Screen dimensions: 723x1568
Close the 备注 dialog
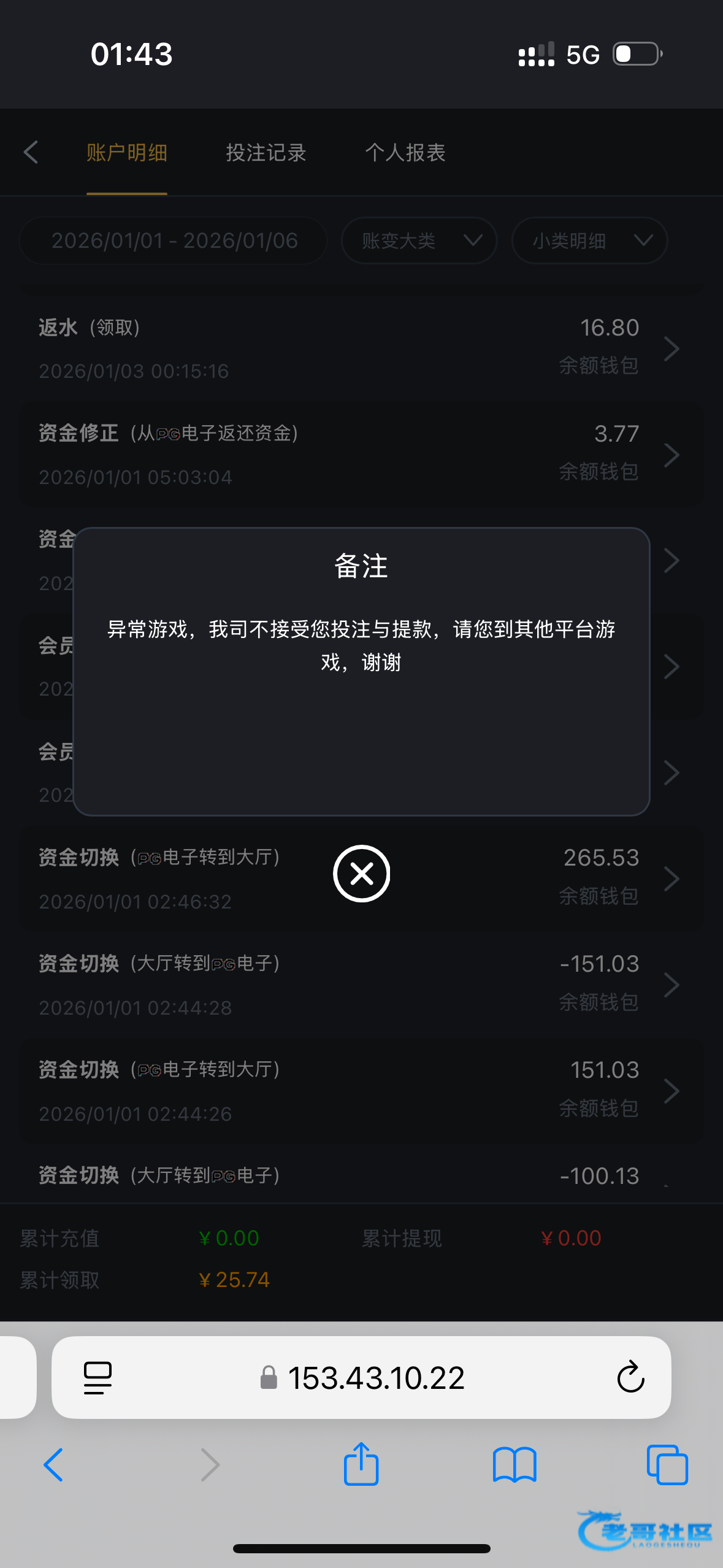pos(361,874)
